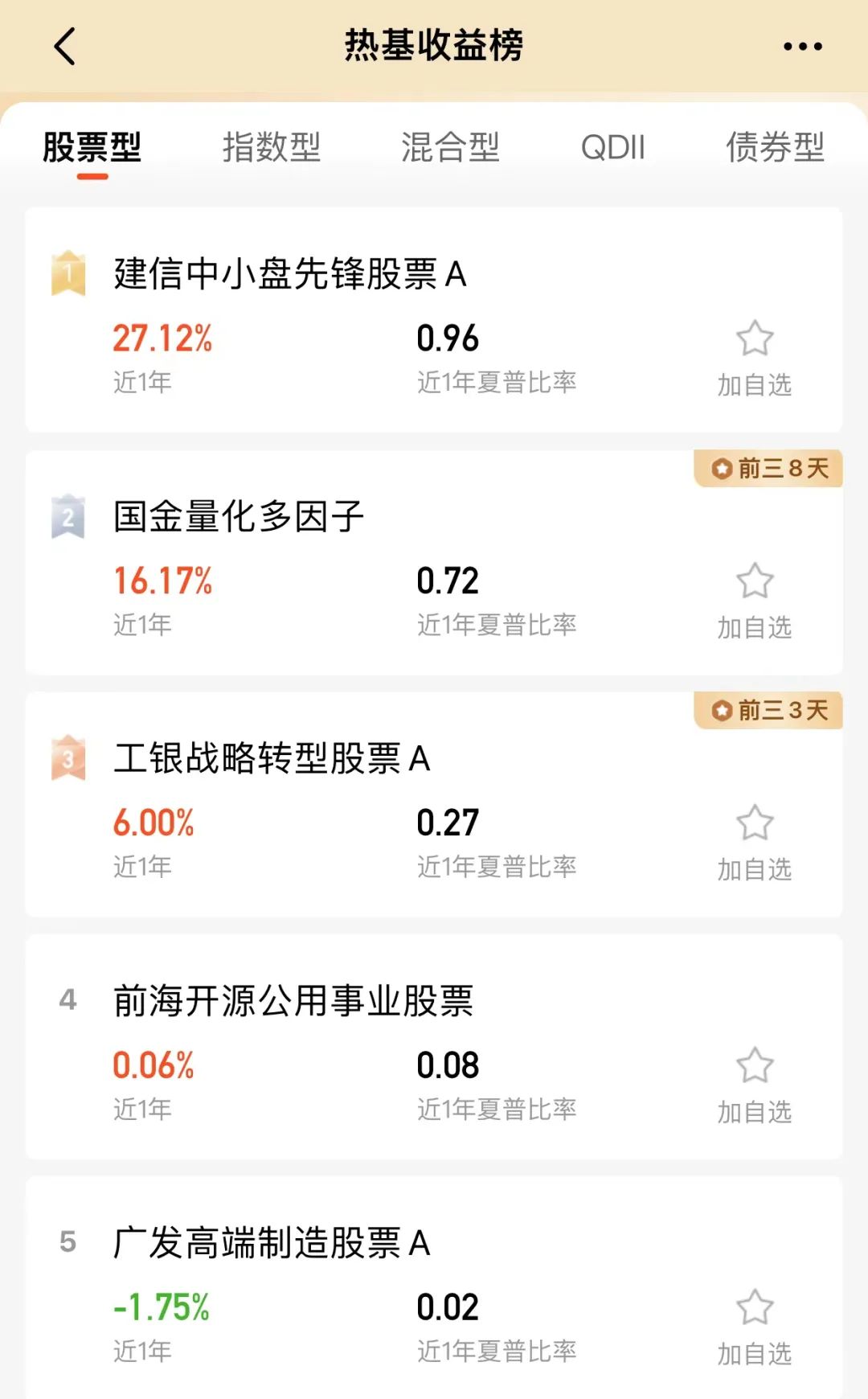Open fund 工银战略转型股票A
868x1399 pixels.
272,759
